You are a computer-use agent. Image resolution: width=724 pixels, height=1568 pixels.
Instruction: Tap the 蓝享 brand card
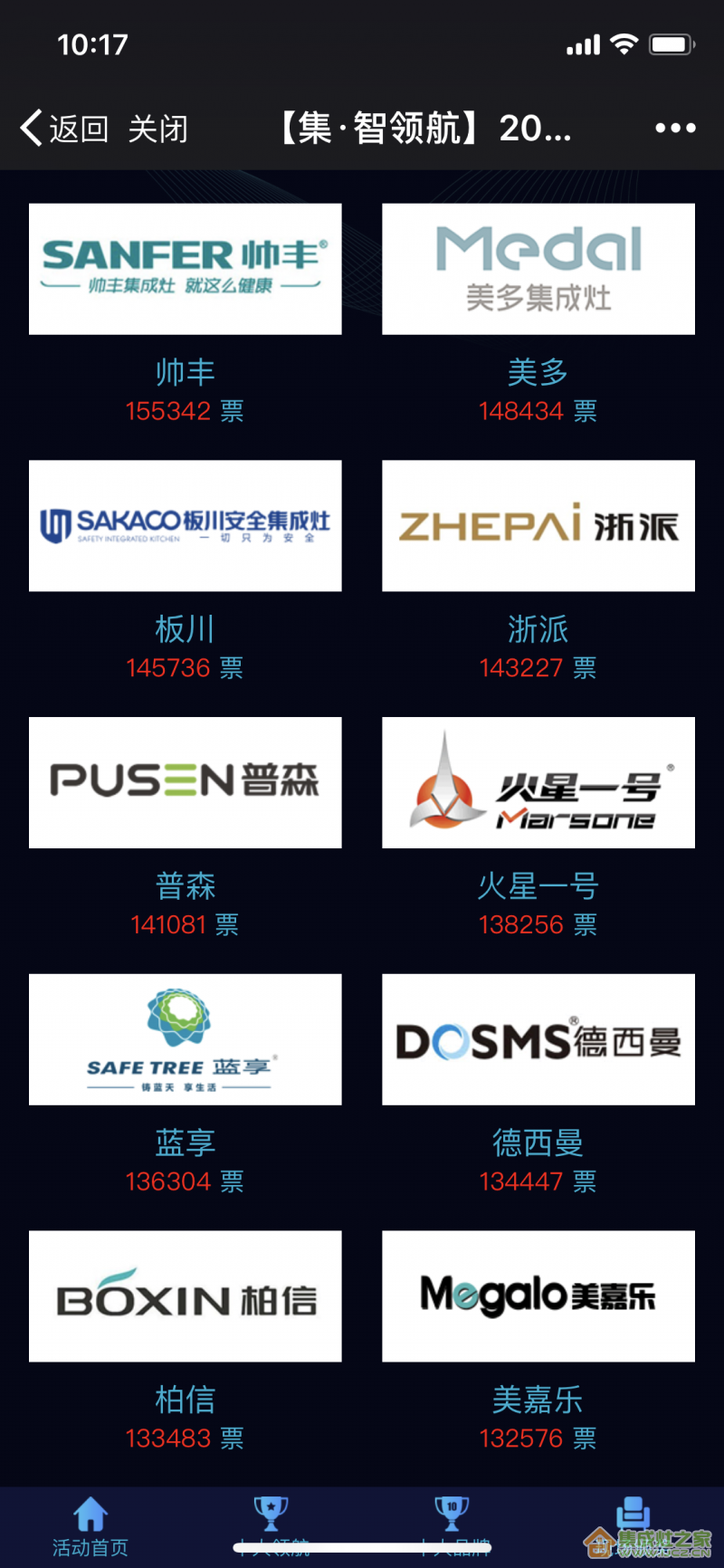coord(185,1039)
